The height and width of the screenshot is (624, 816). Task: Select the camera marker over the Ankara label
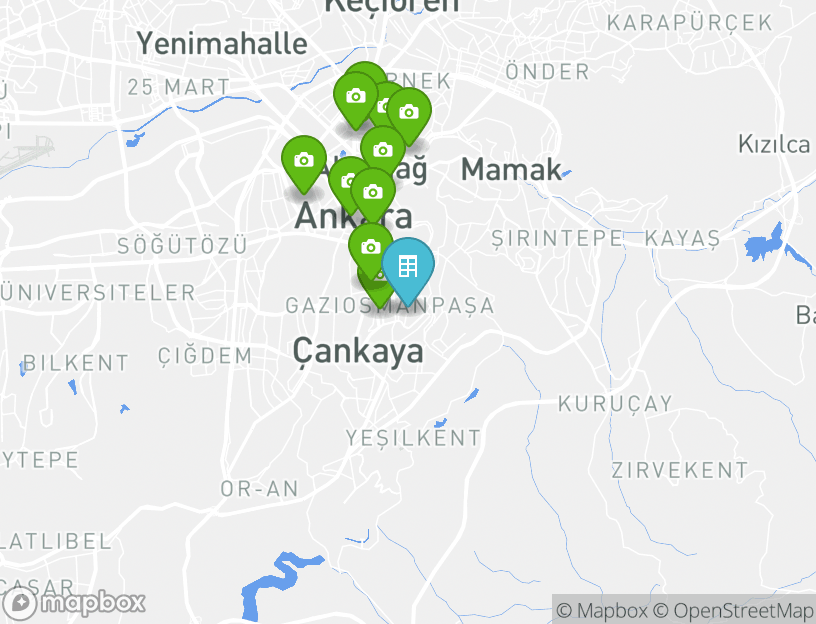tap(373, 191)
